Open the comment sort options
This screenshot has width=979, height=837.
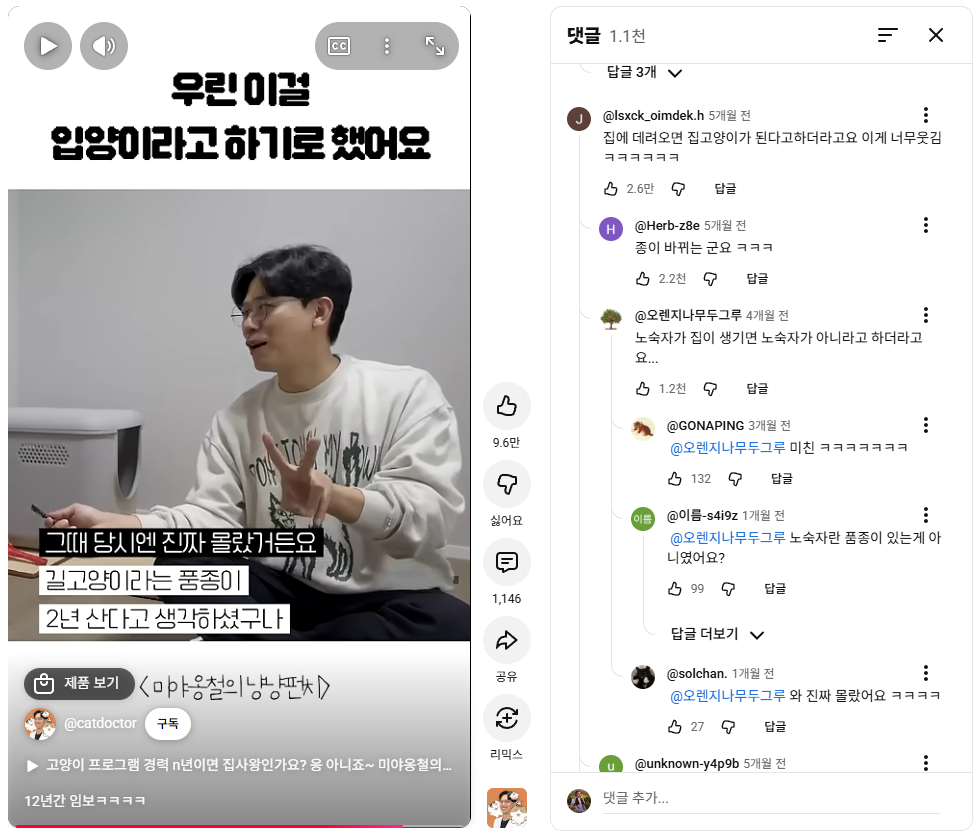887,35
